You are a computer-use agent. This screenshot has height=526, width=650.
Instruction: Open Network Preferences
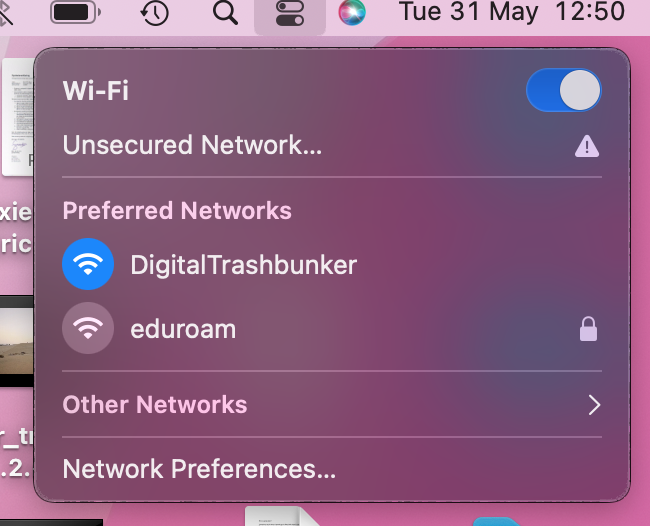(199, 469)
